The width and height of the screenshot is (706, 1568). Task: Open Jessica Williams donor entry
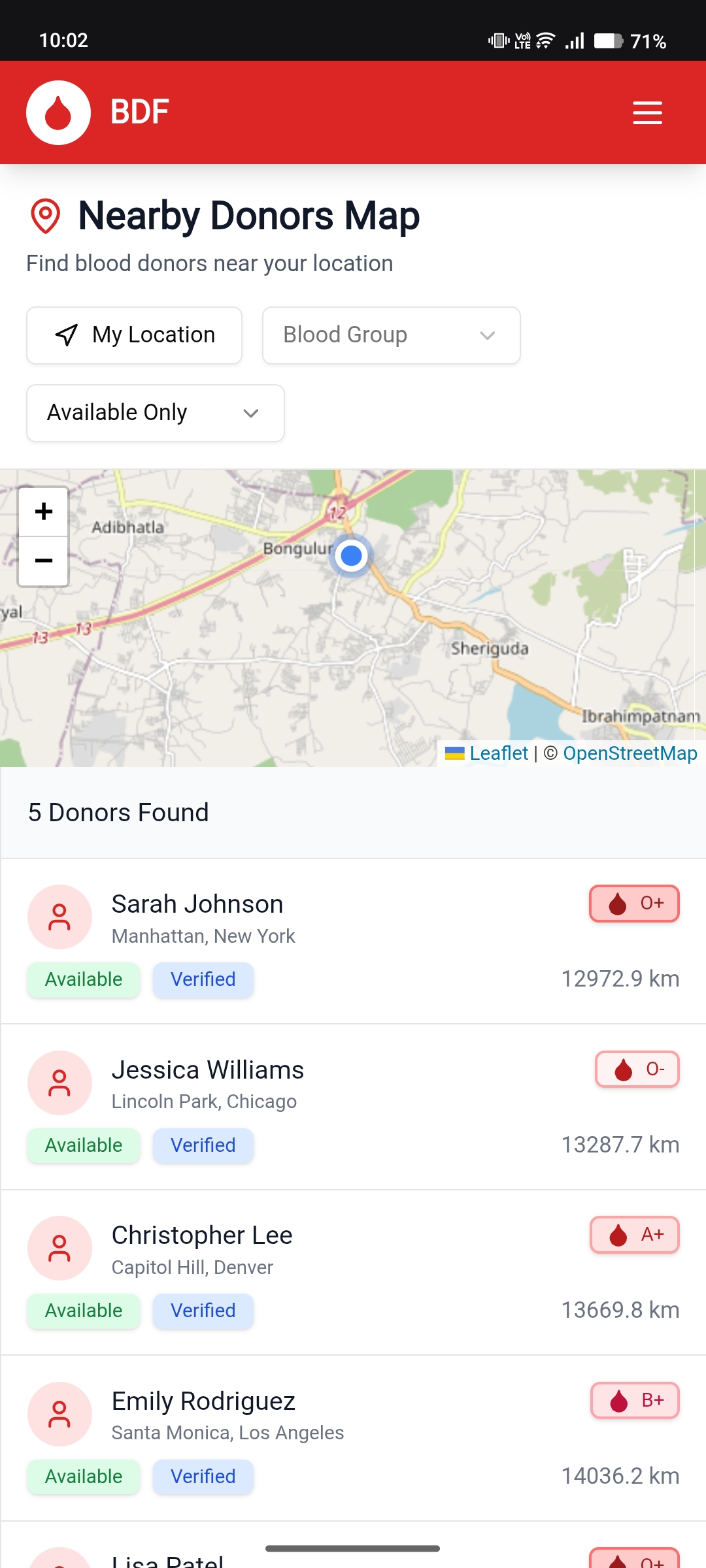pyautogui.click(x=353, y=1107)
